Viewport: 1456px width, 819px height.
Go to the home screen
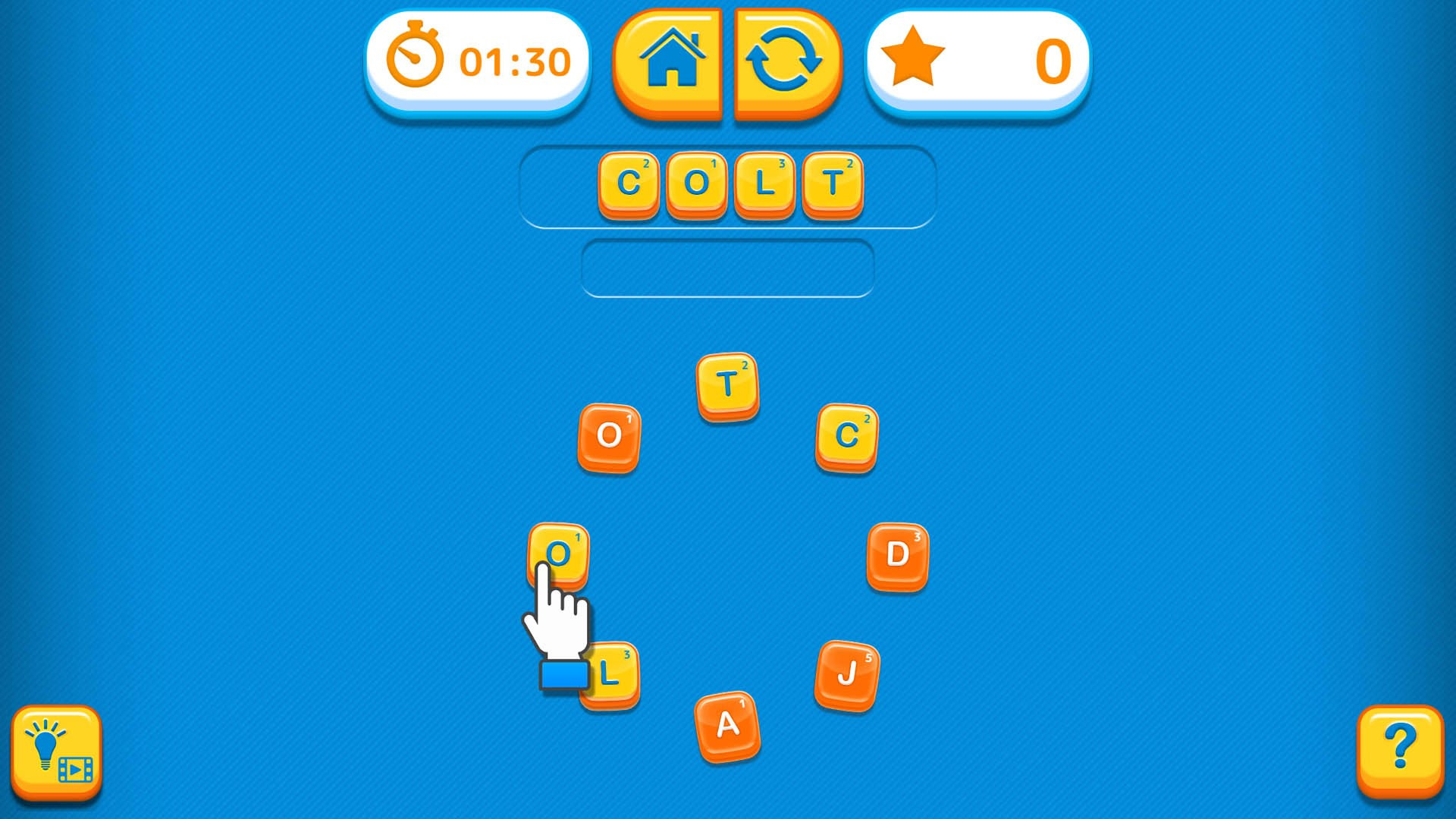coord(669,62)
